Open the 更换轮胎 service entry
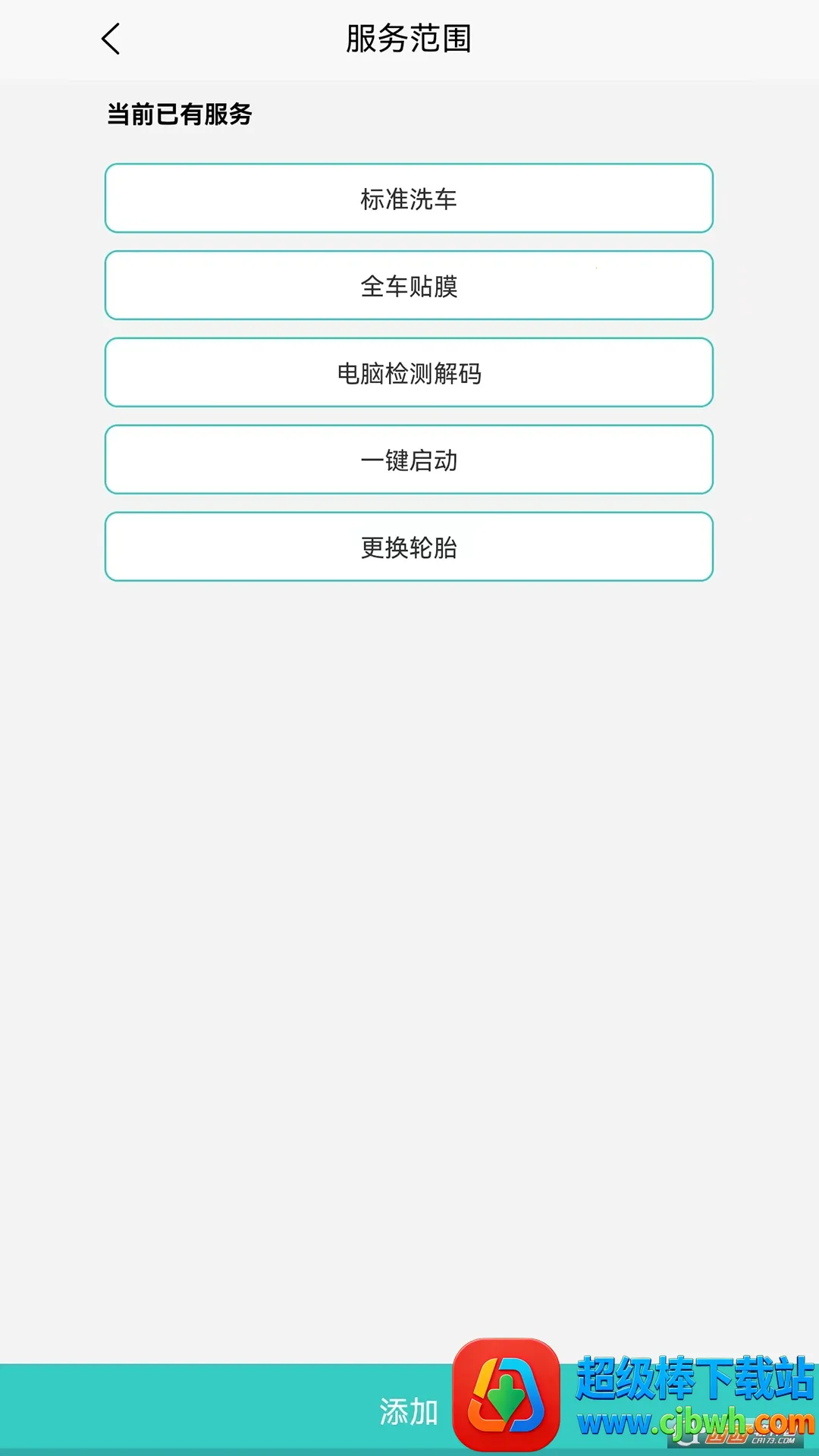This screenshot has height=1456, width=819. pos(409,548)
